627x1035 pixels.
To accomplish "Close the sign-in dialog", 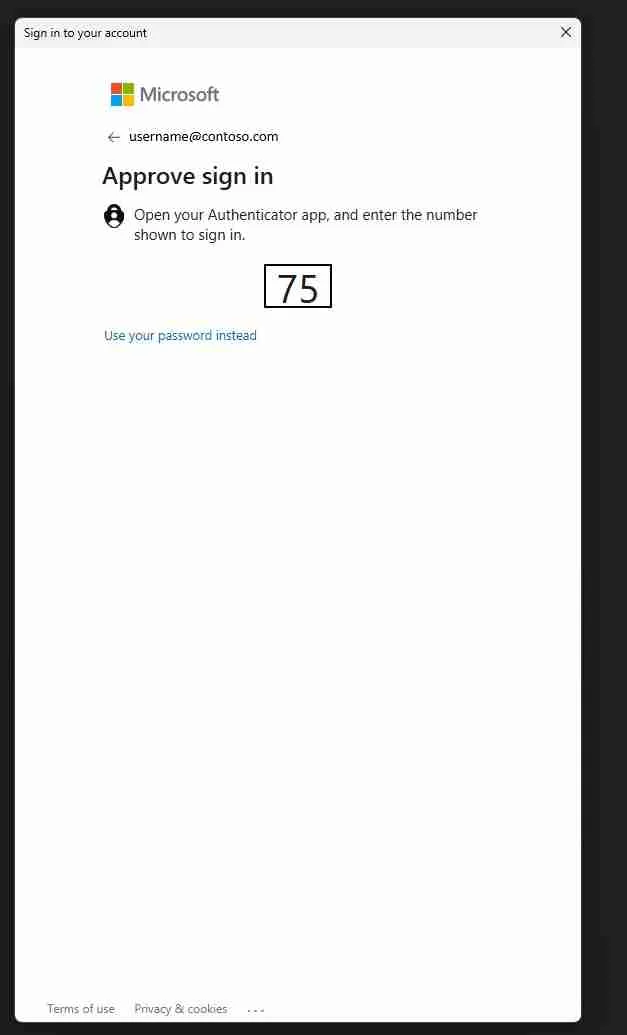I will 566,32.
